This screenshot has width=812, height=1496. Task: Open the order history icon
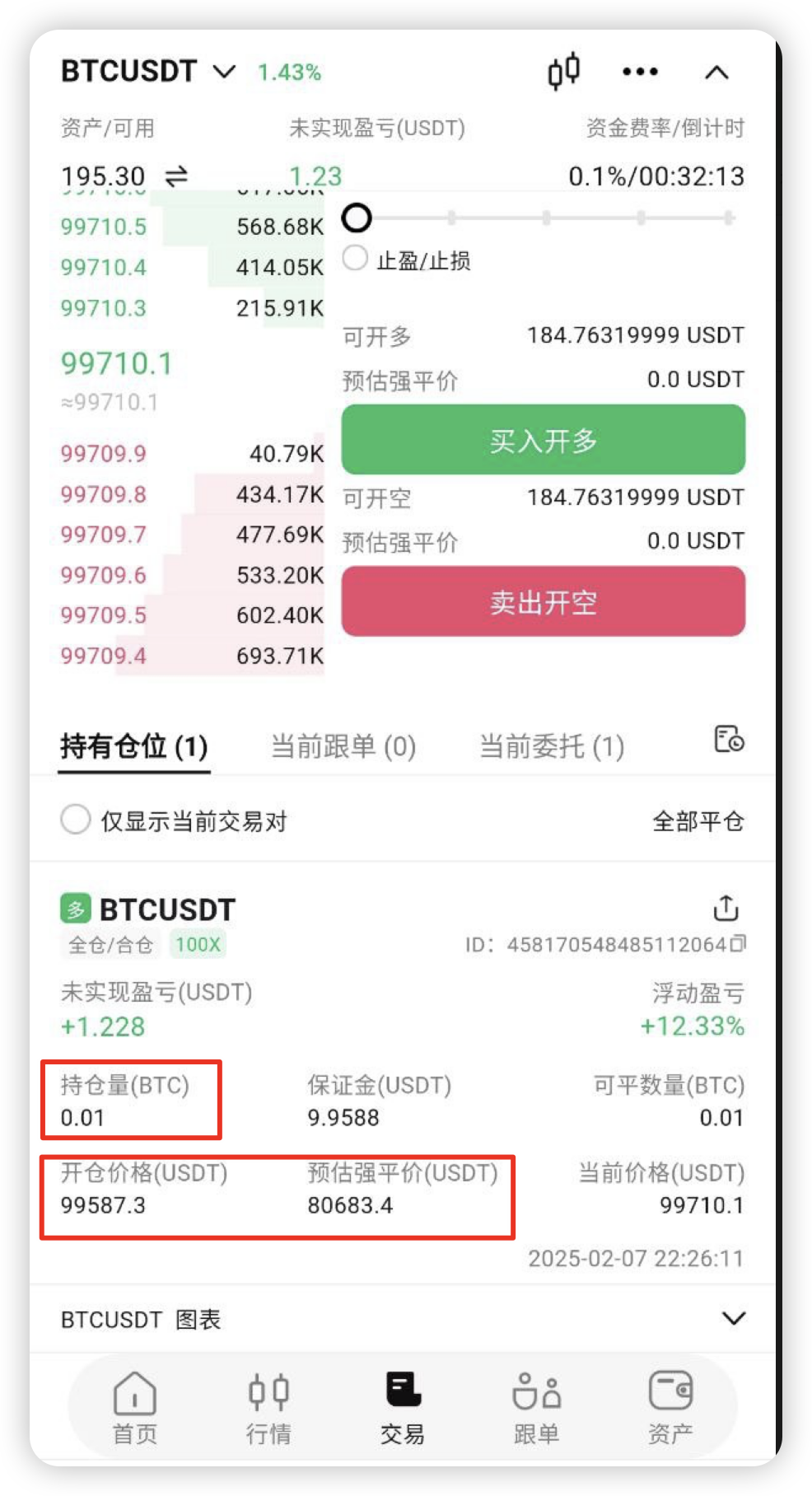[729, 739]
